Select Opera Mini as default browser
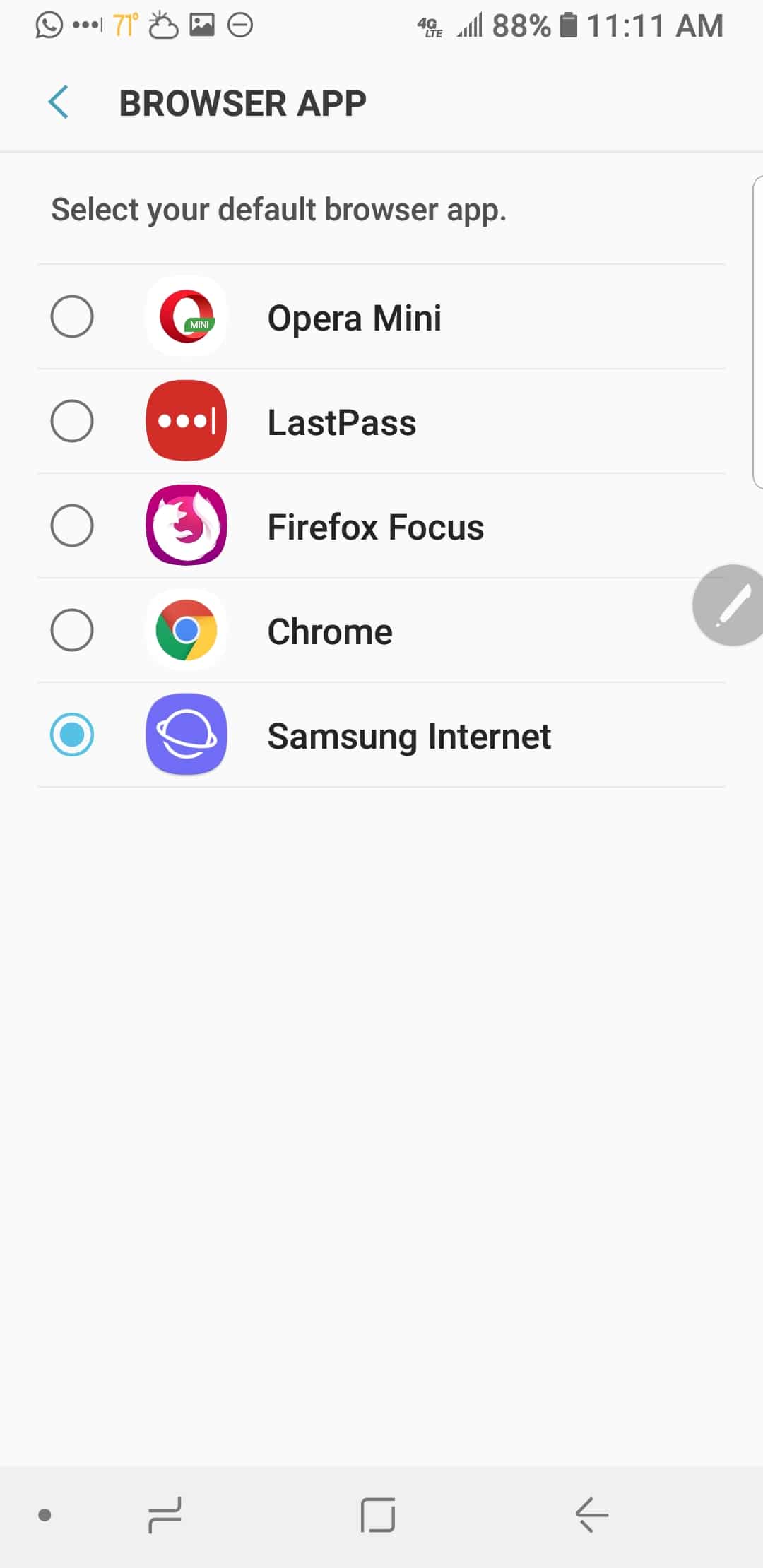 click(72, 316)
